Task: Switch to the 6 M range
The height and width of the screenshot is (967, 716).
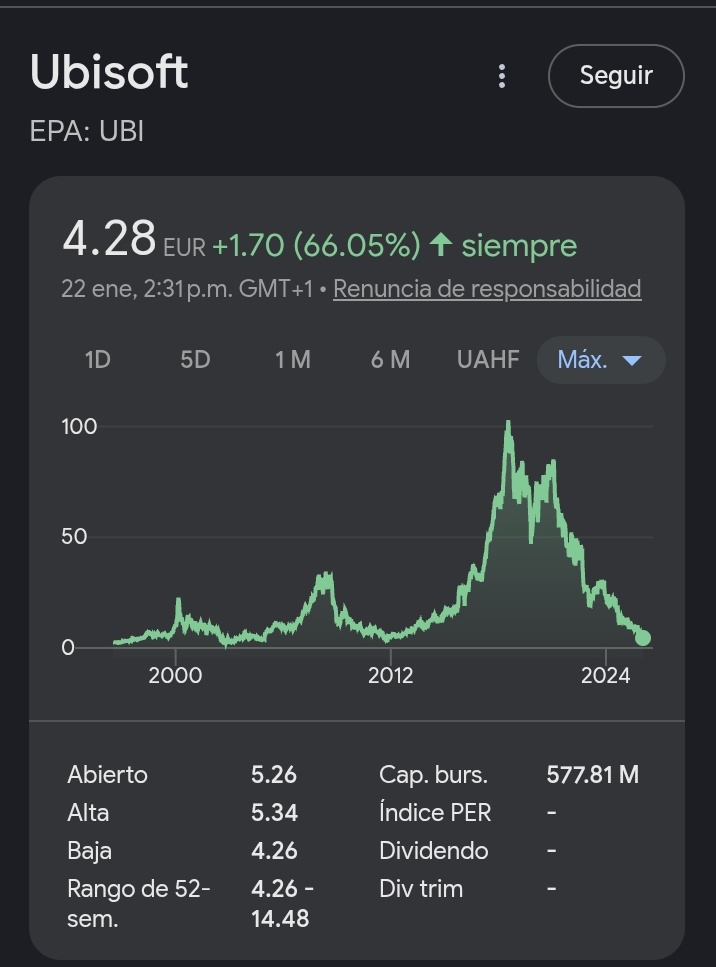Action: [390, 360]
